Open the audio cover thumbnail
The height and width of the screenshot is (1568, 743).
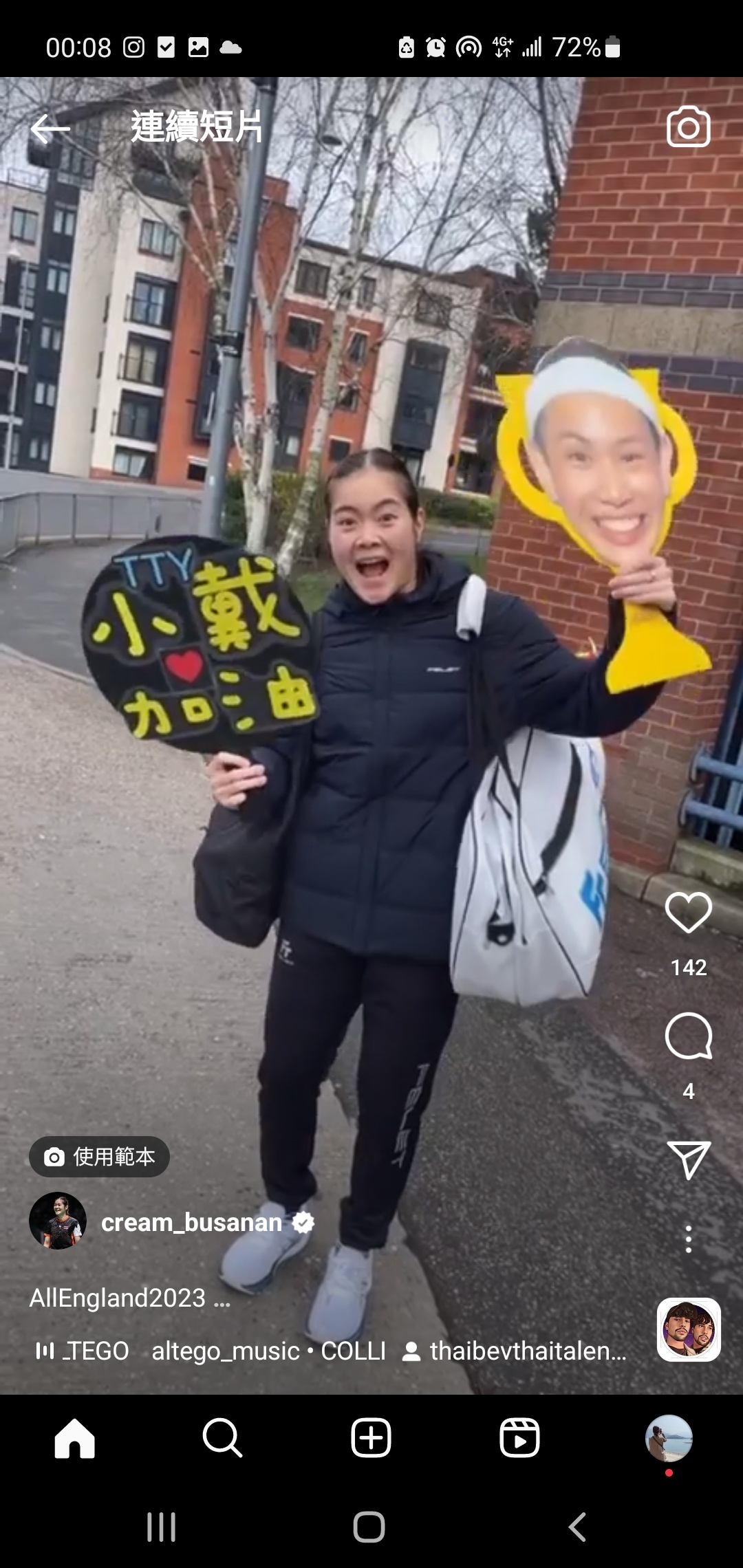click(688, 1329)
